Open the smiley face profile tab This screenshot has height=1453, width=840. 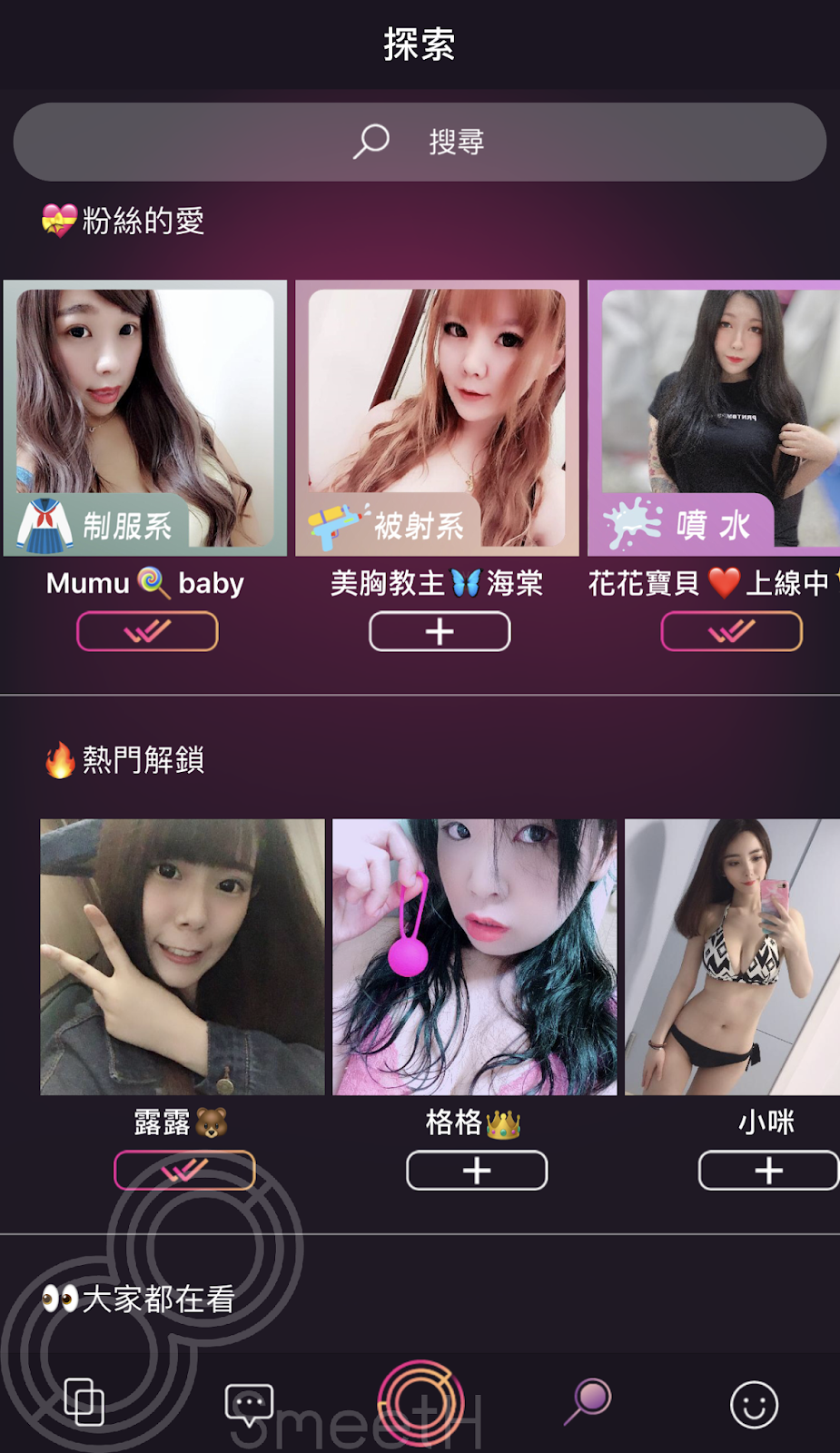pos(754,1405)
